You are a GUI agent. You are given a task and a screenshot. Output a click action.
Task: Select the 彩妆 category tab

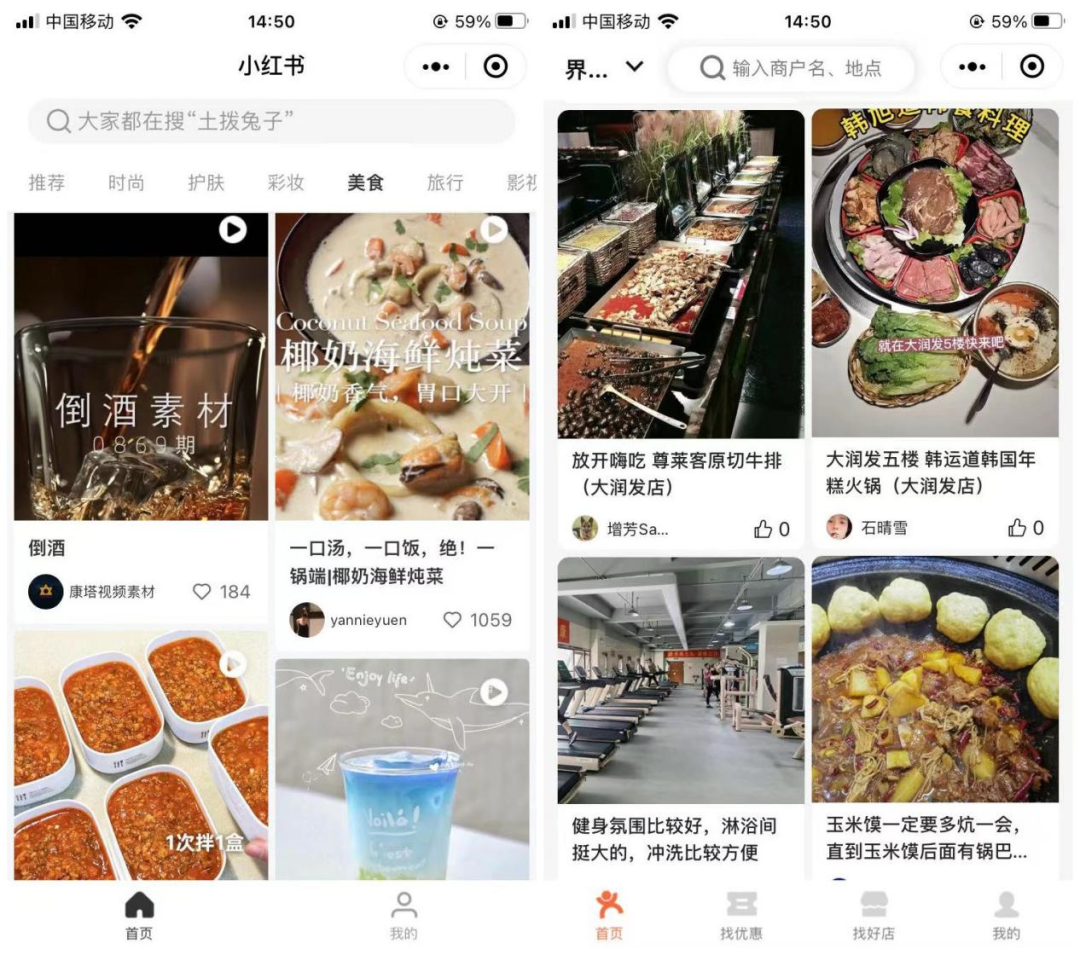coord(286,183)
